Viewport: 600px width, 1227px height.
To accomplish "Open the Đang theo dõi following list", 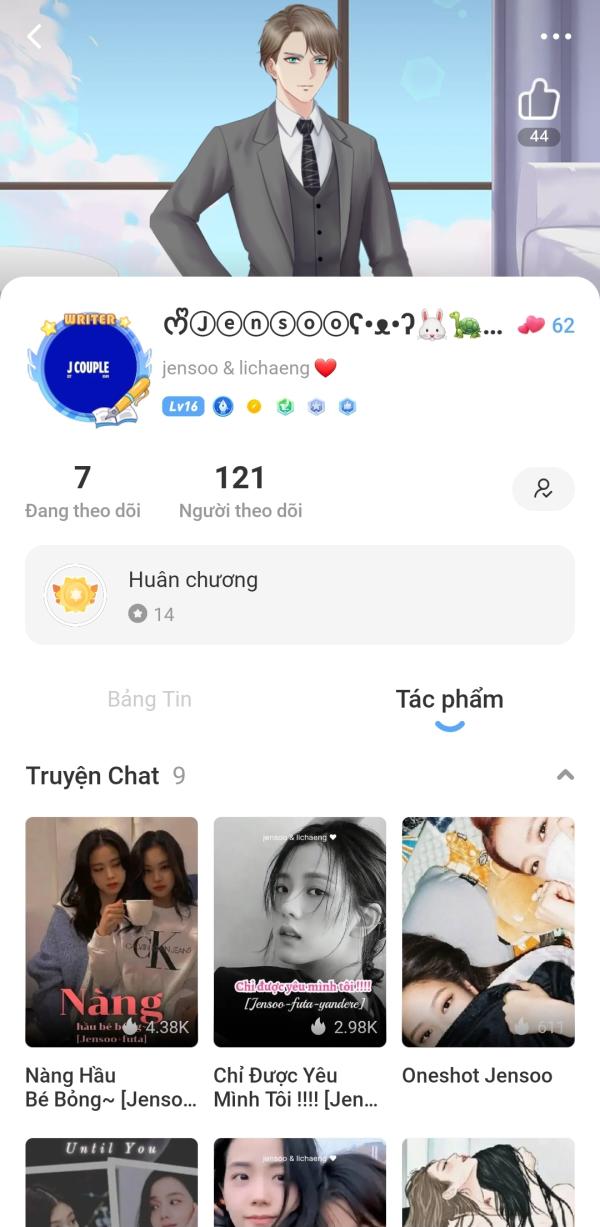I will pos(83,492).
